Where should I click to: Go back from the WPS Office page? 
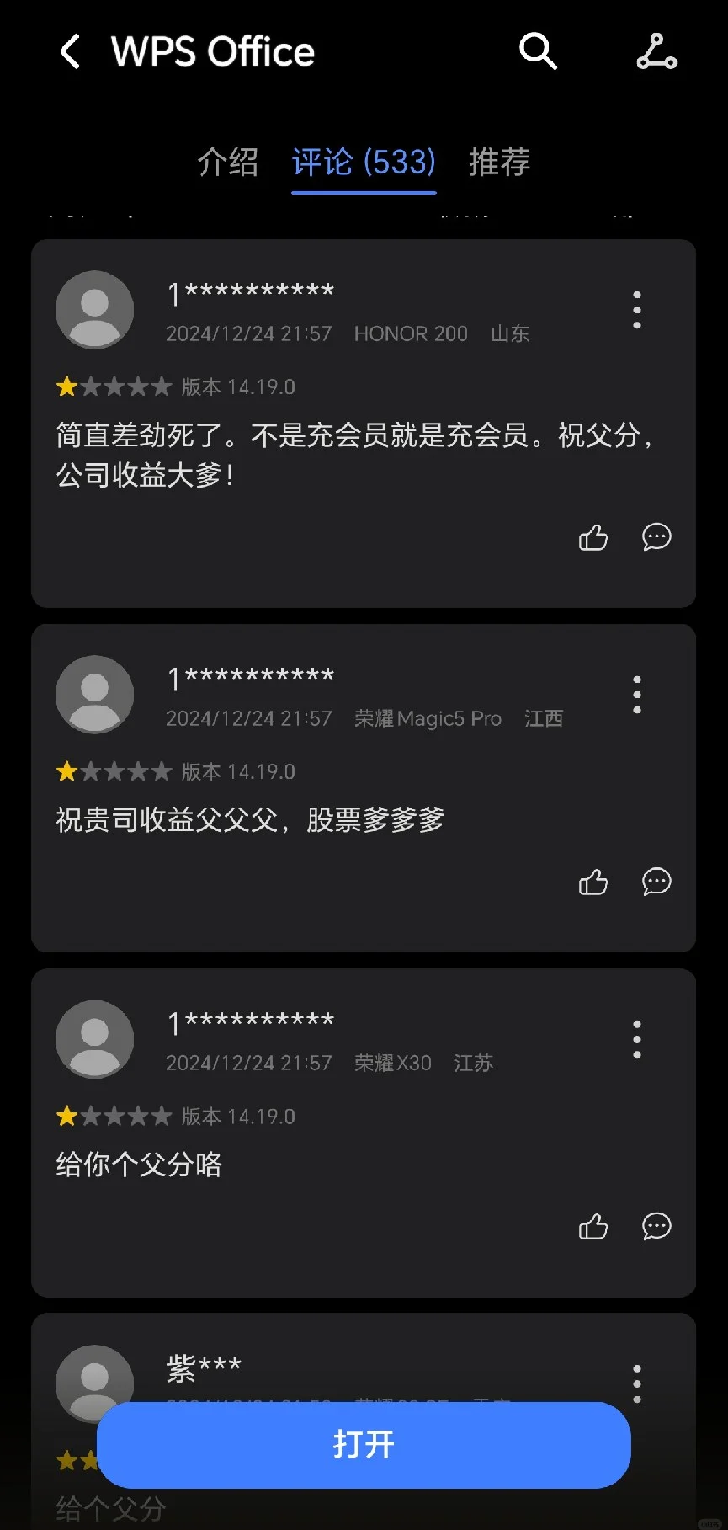(69, 52)
